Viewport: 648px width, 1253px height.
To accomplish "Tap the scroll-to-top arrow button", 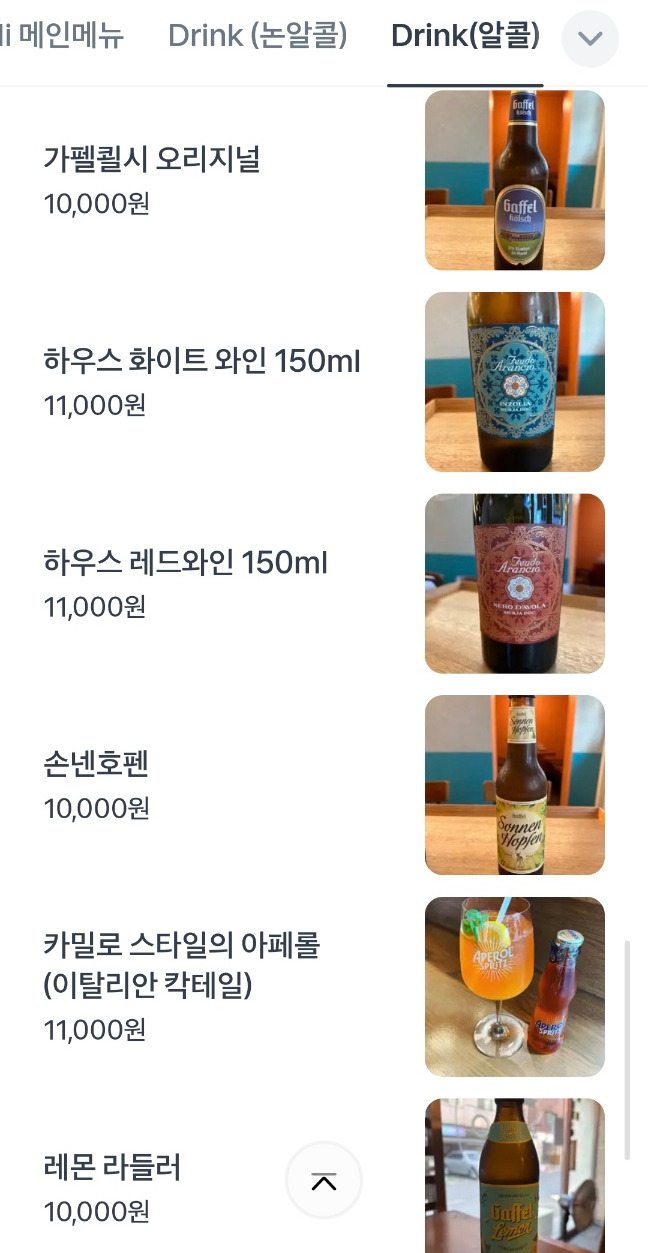I will coord(324,1182).
